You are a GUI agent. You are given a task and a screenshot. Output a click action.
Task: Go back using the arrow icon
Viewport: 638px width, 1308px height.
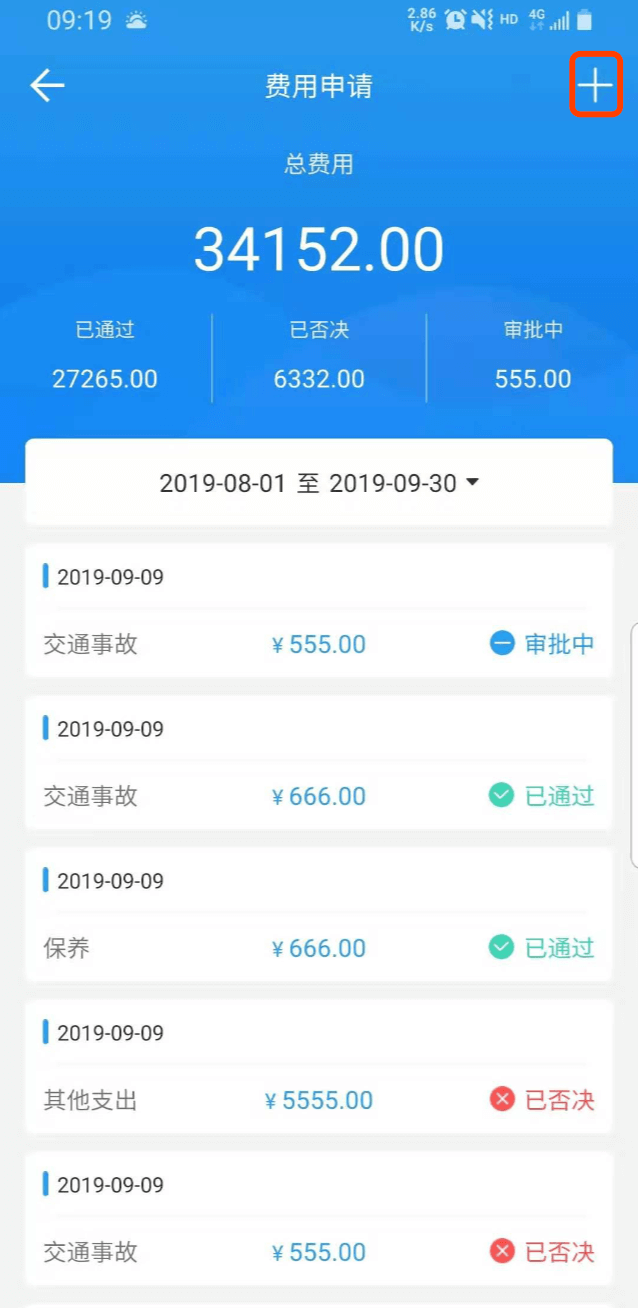pyautogui.click(x=47, y=86)
